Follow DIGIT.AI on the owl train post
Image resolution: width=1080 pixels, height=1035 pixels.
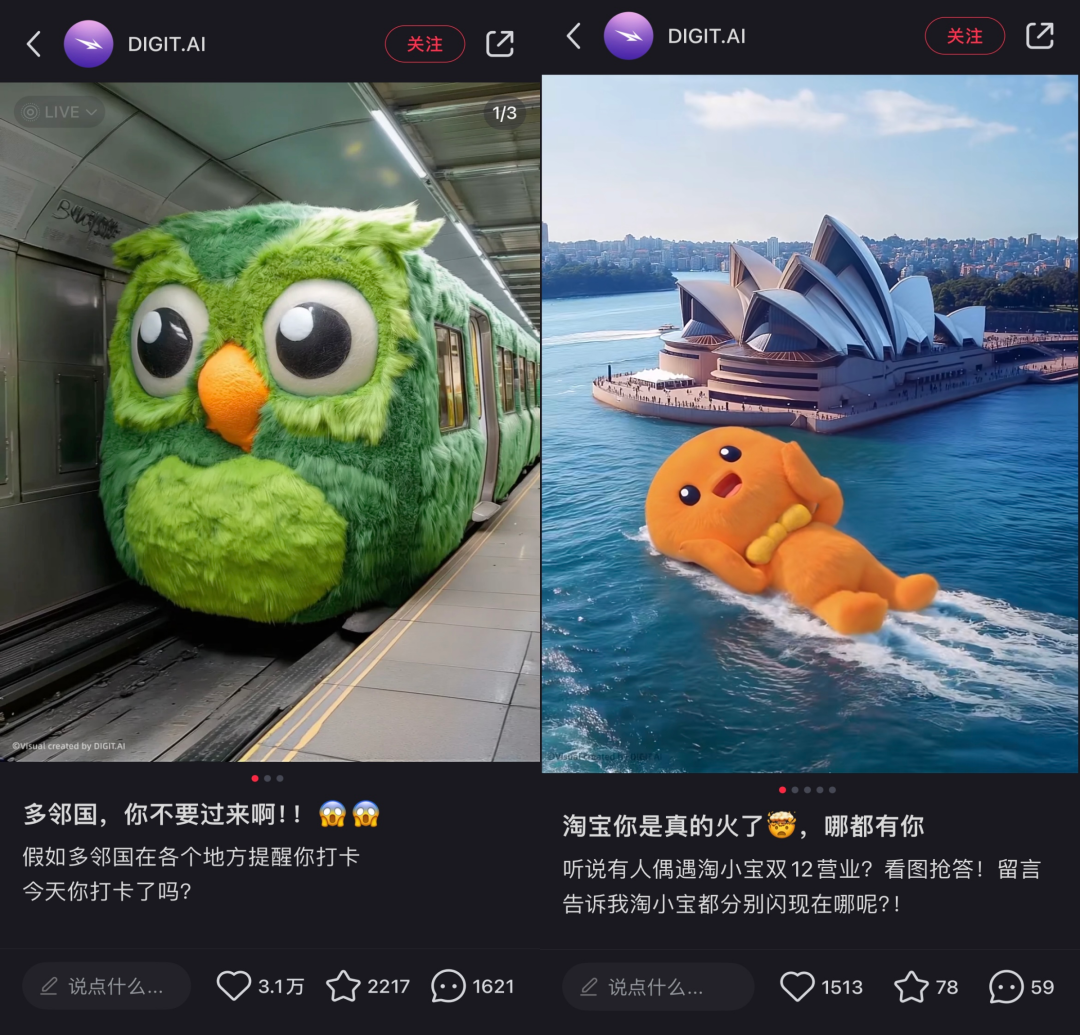click(425, 44)
